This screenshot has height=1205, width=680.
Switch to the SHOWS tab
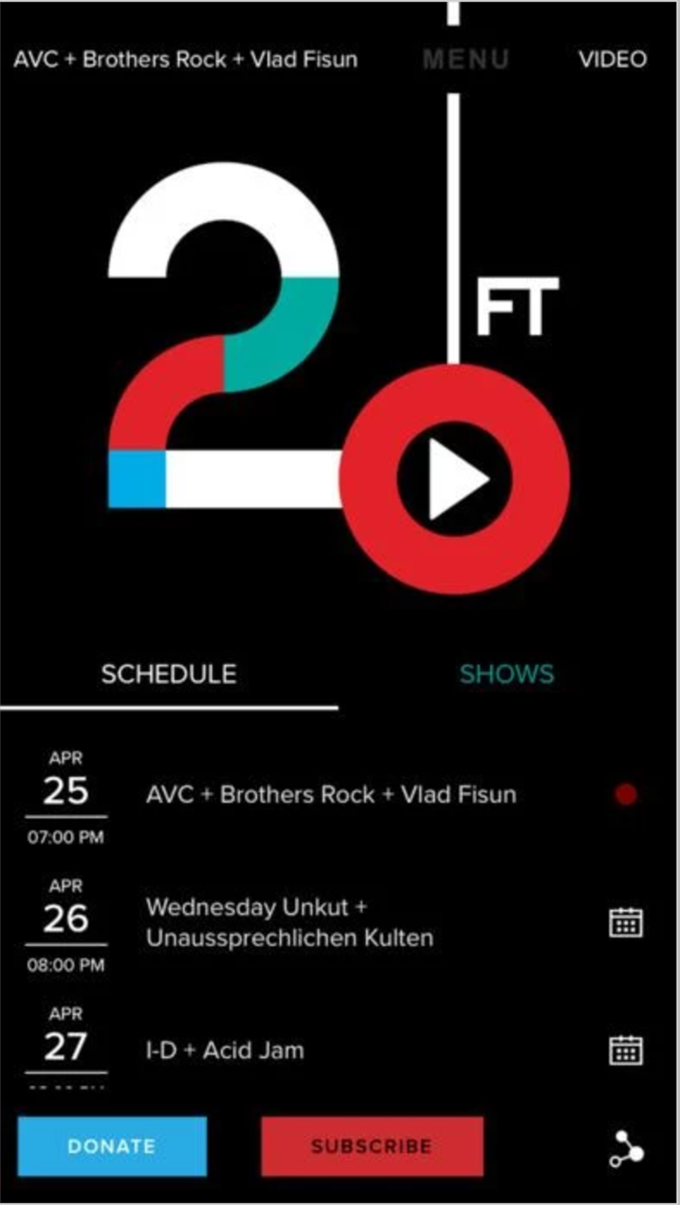(506, 674)
